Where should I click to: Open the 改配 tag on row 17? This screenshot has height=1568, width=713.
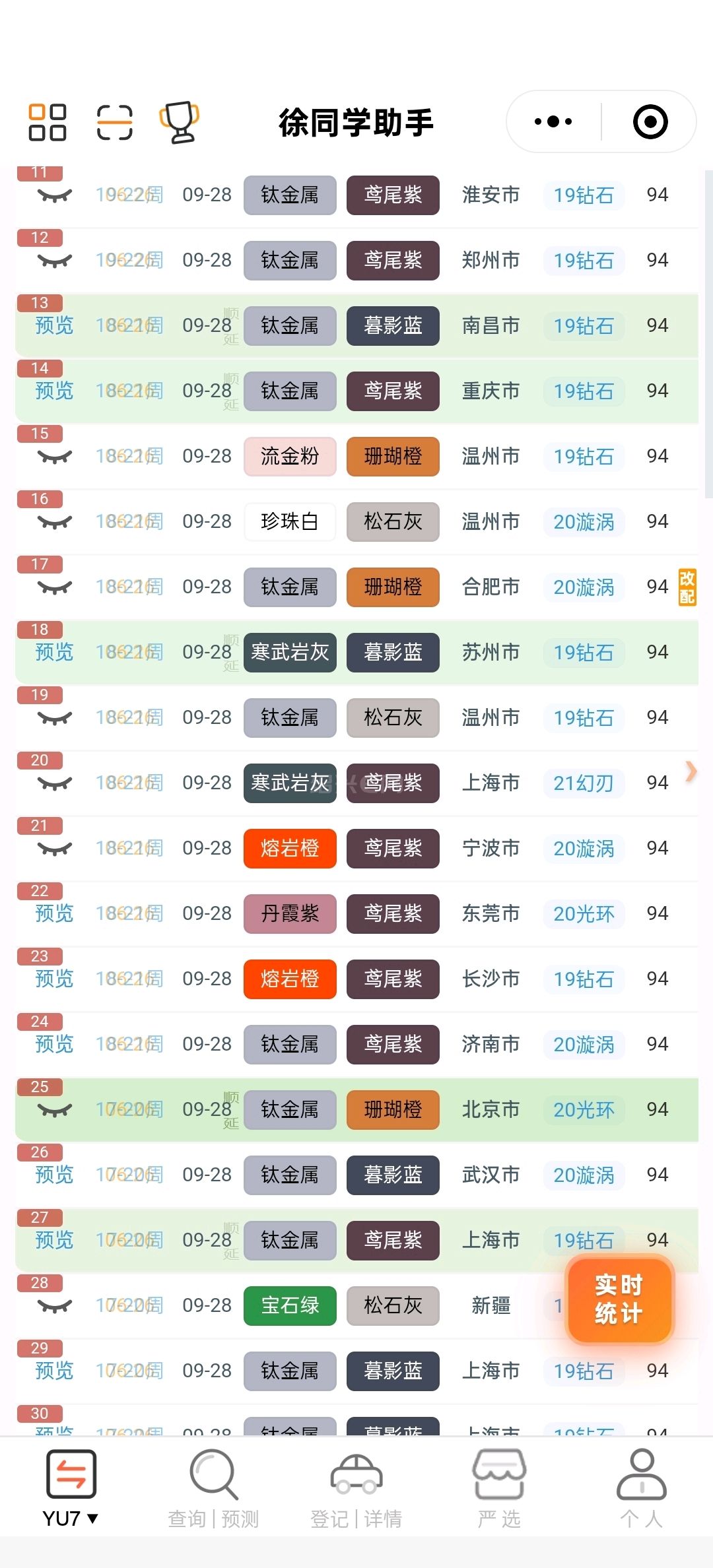pos(687,587)
